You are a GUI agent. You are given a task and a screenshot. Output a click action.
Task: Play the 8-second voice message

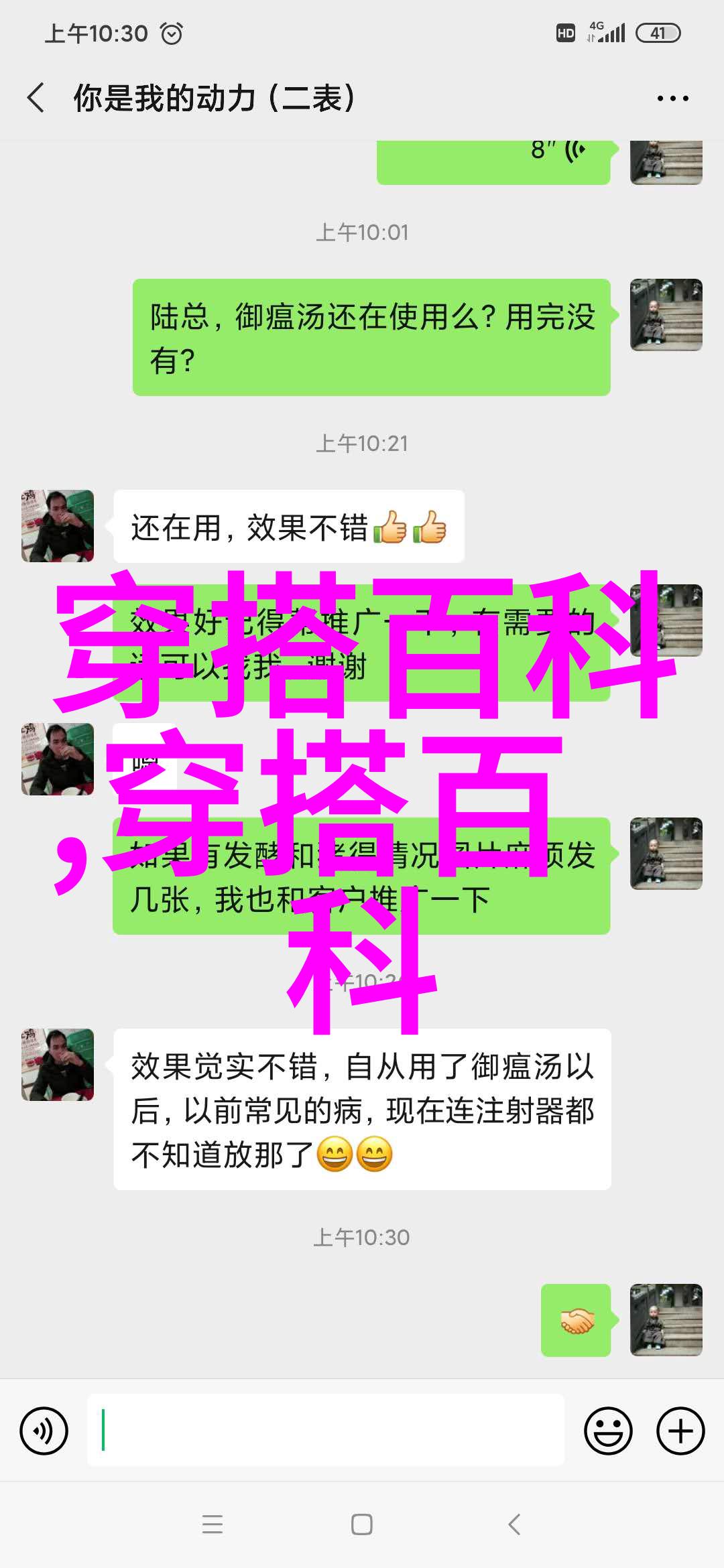pos(493,159)
